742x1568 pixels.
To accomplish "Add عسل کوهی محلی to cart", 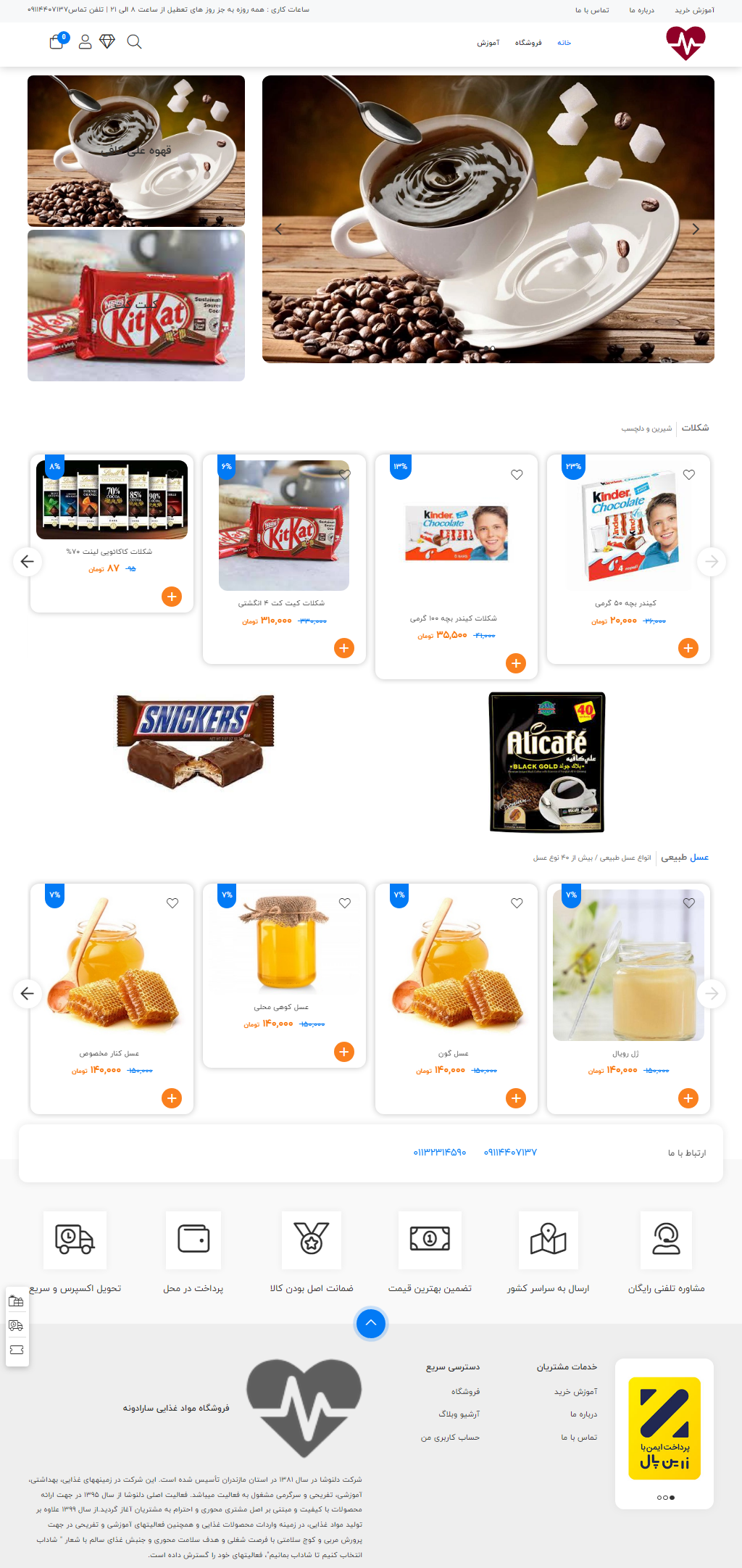I will pyautogui.click(x=344, y=1052).
